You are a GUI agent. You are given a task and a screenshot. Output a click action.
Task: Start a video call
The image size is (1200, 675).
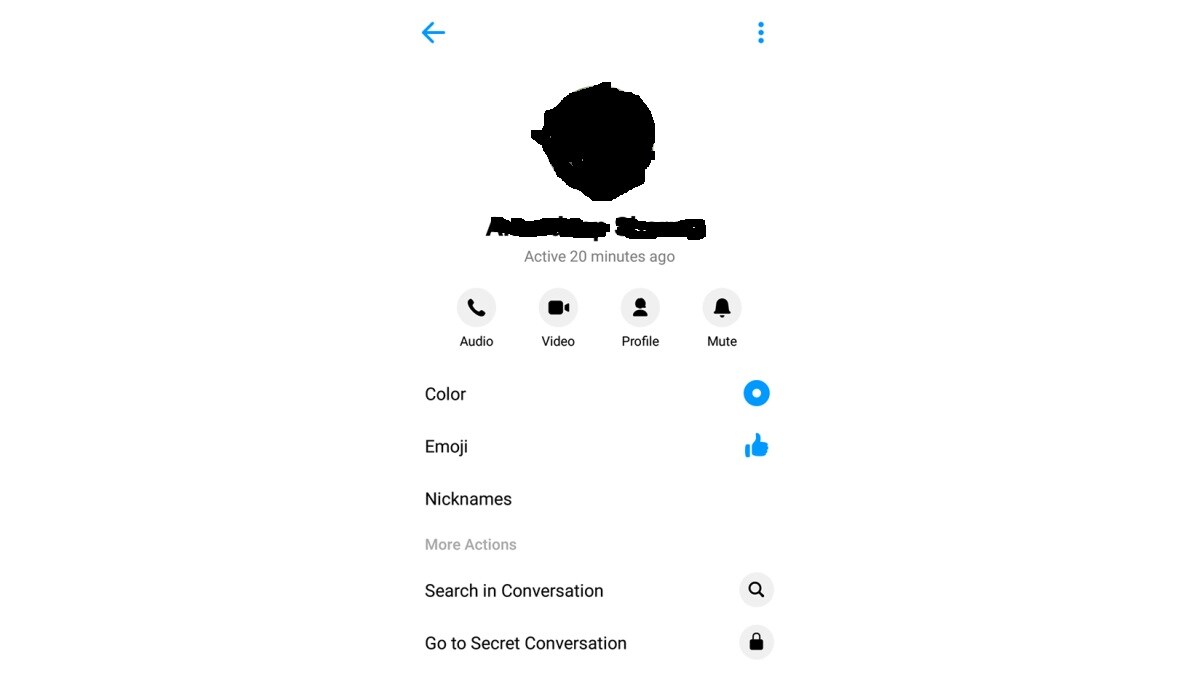point(558,308)
